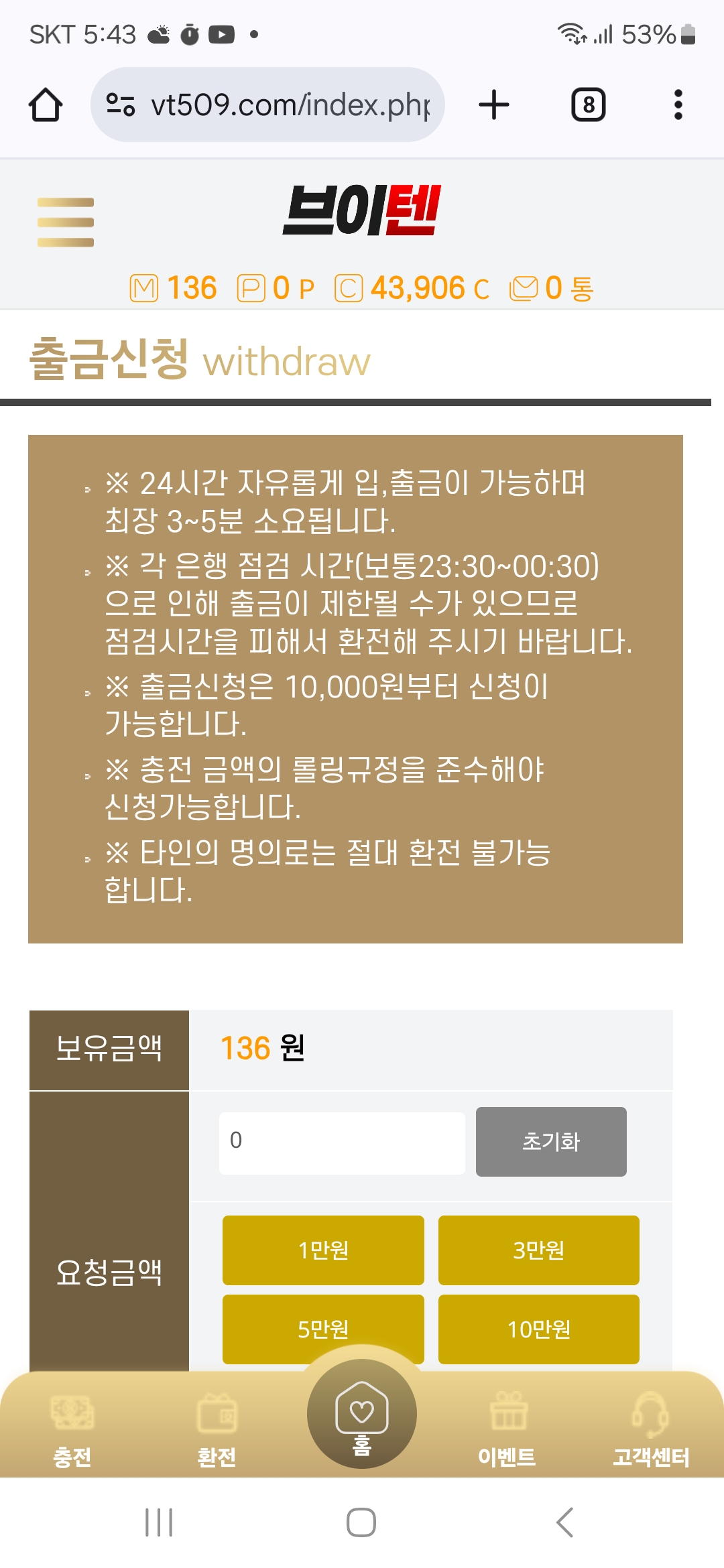Reset amount with 초기화 button
This screenshot has height=1568, width=724.
(x=551, y=1141)
